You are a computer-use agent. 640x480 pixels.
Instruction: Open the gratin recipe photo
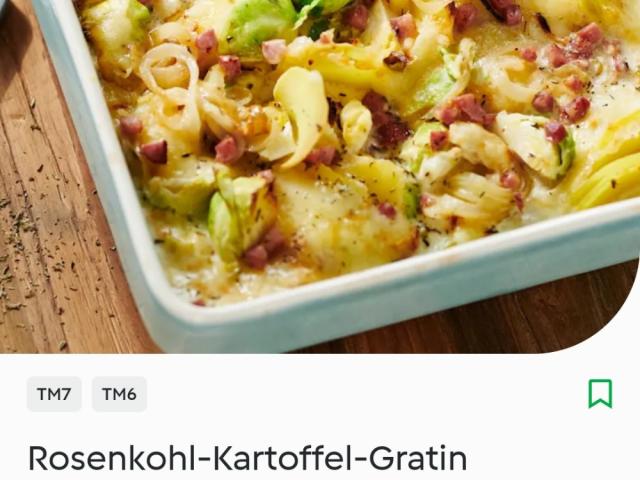pos(320,170)
